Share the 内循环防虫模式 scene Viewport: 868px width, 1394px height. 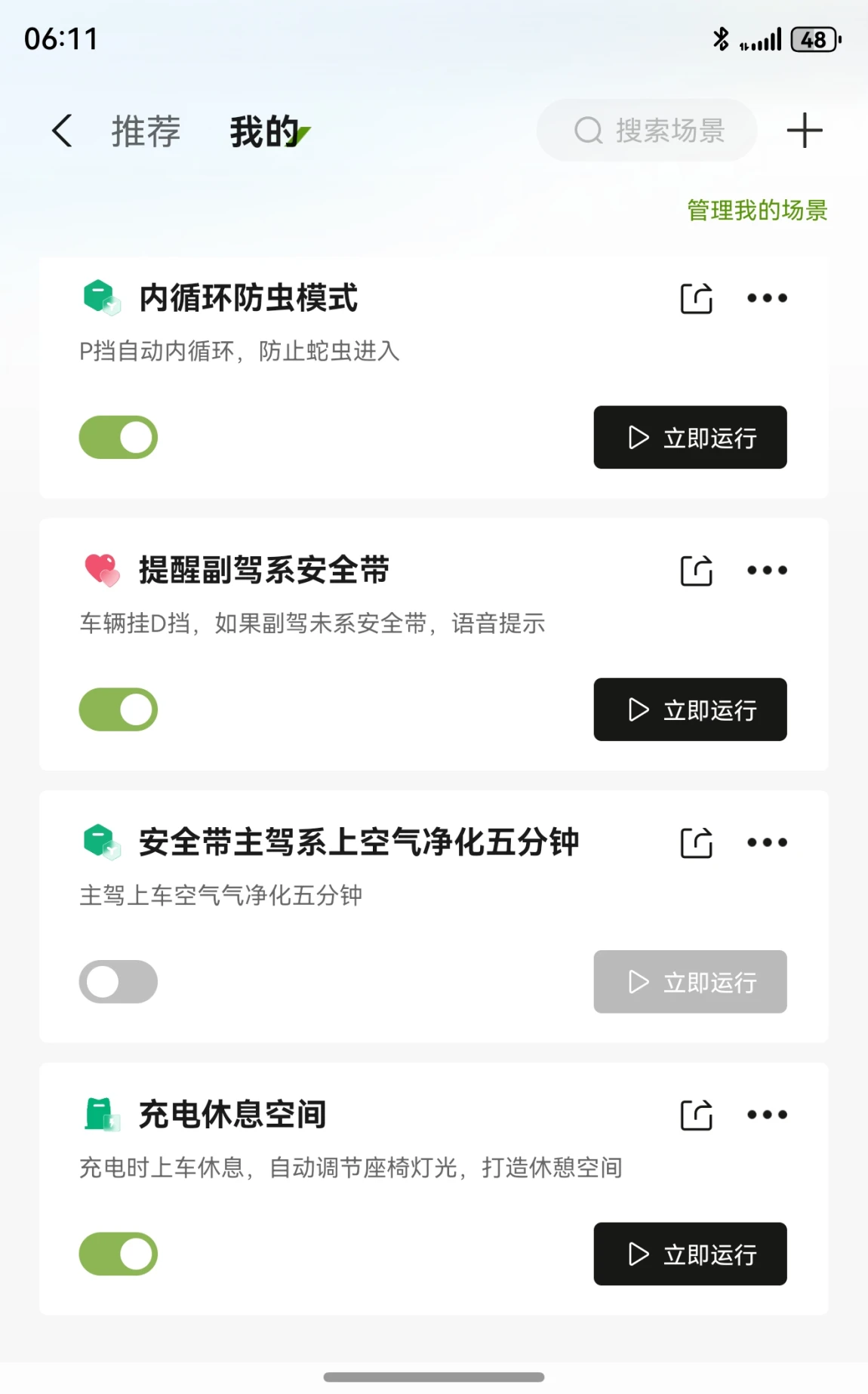click(x=696, y=298)
